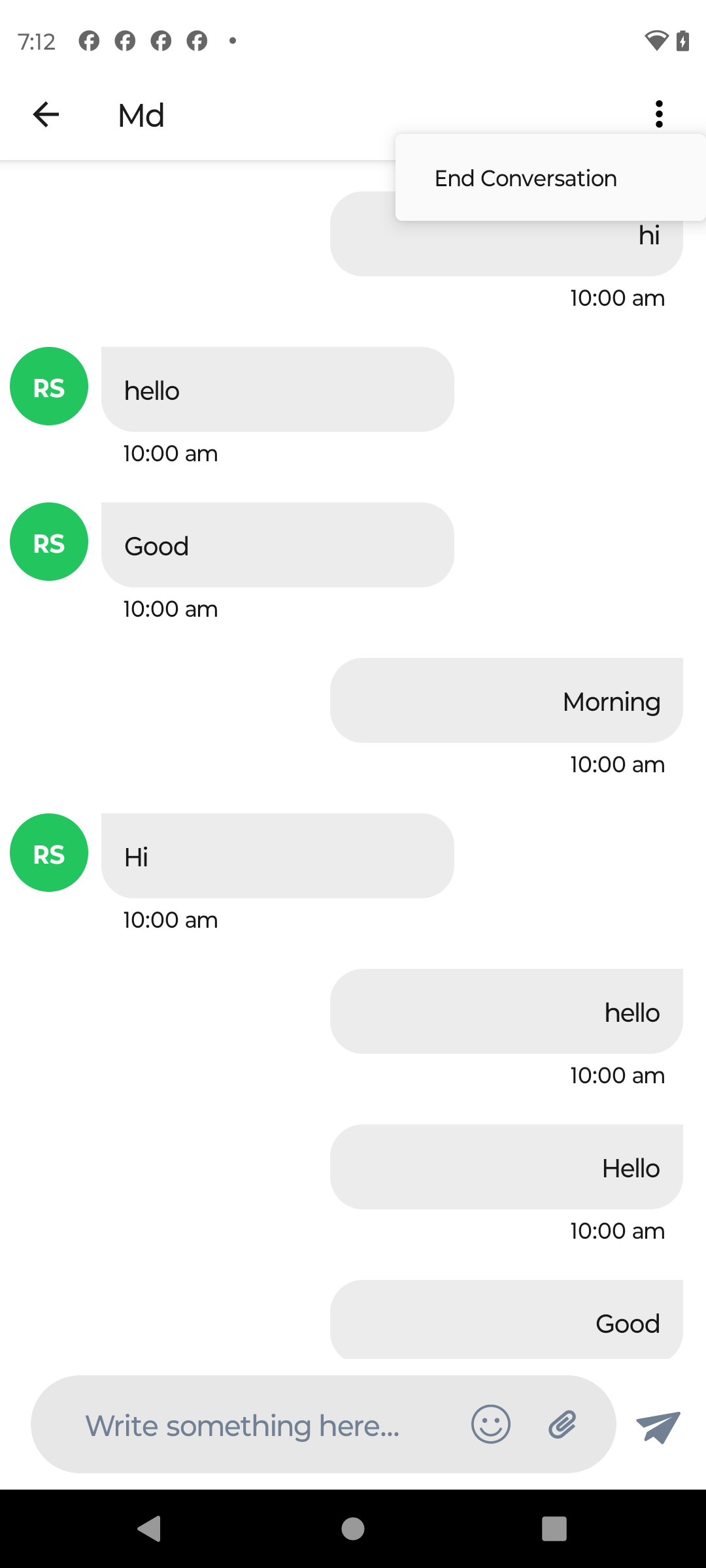Go back using the top arrow
Screen dimensions: 706x1568
[46, 114]
